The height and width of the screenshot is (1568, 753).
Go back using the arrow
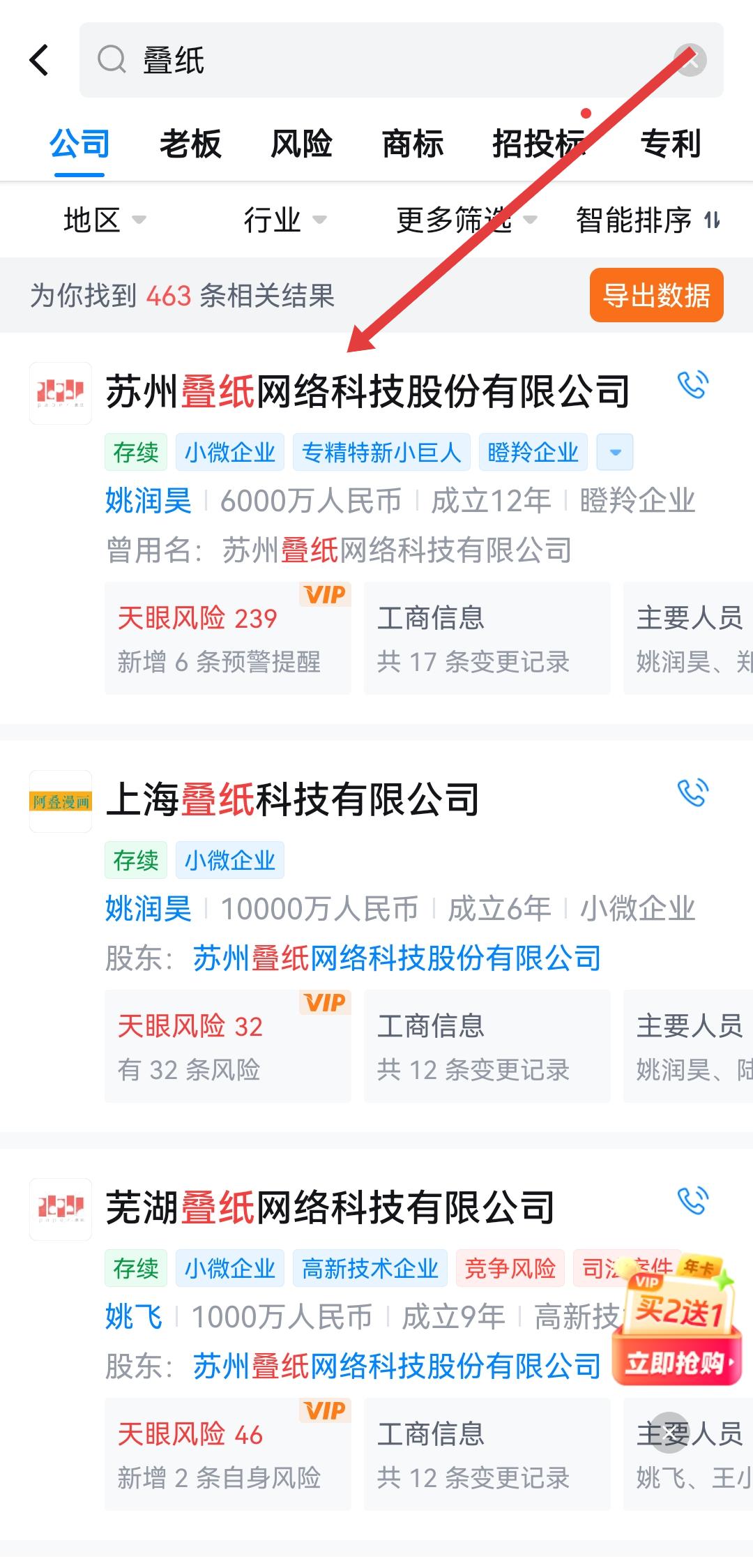pos(40,60)
